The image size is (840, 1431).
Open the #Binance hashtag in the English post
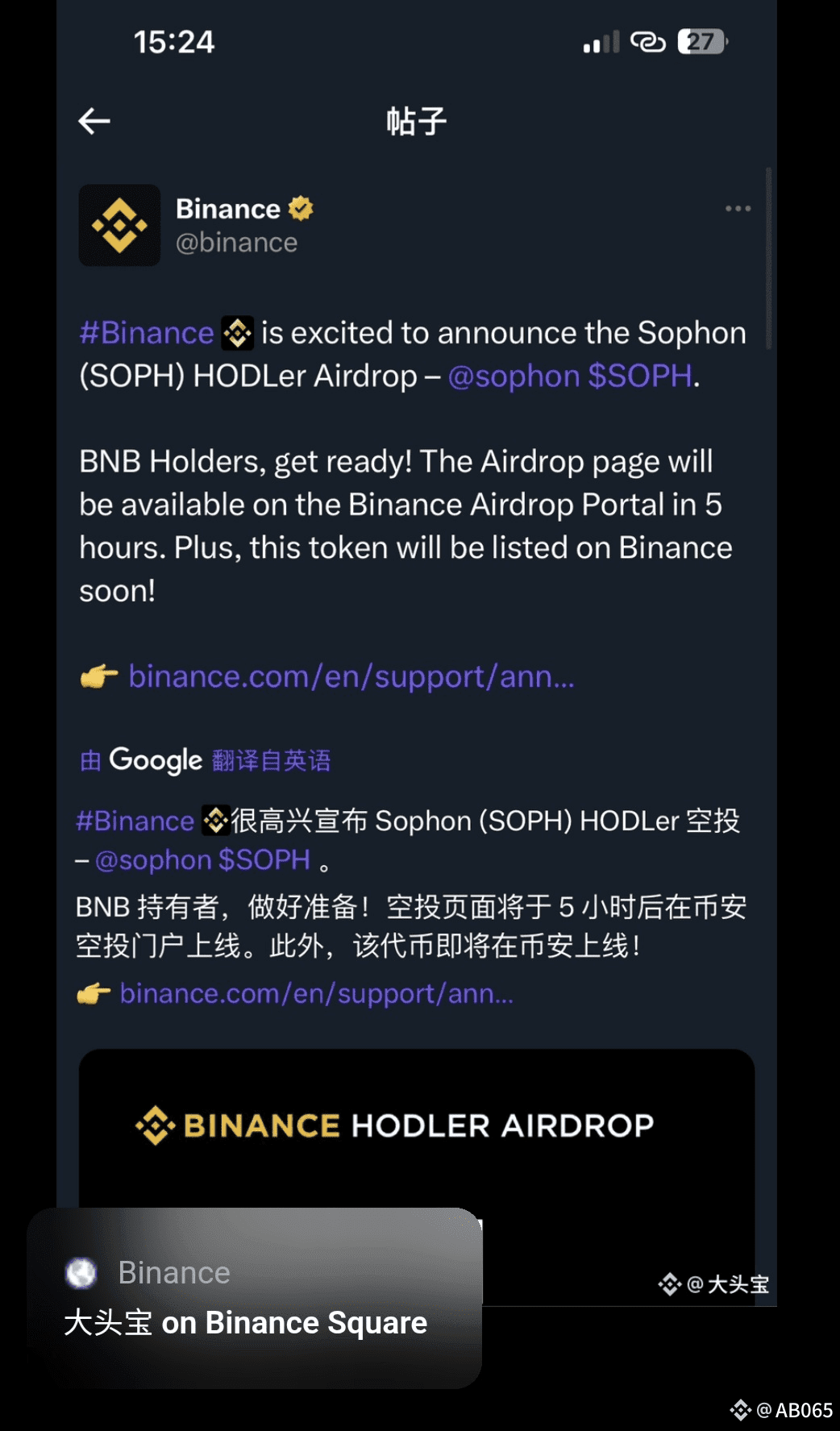pyautogui.click(x=147, y=333)
